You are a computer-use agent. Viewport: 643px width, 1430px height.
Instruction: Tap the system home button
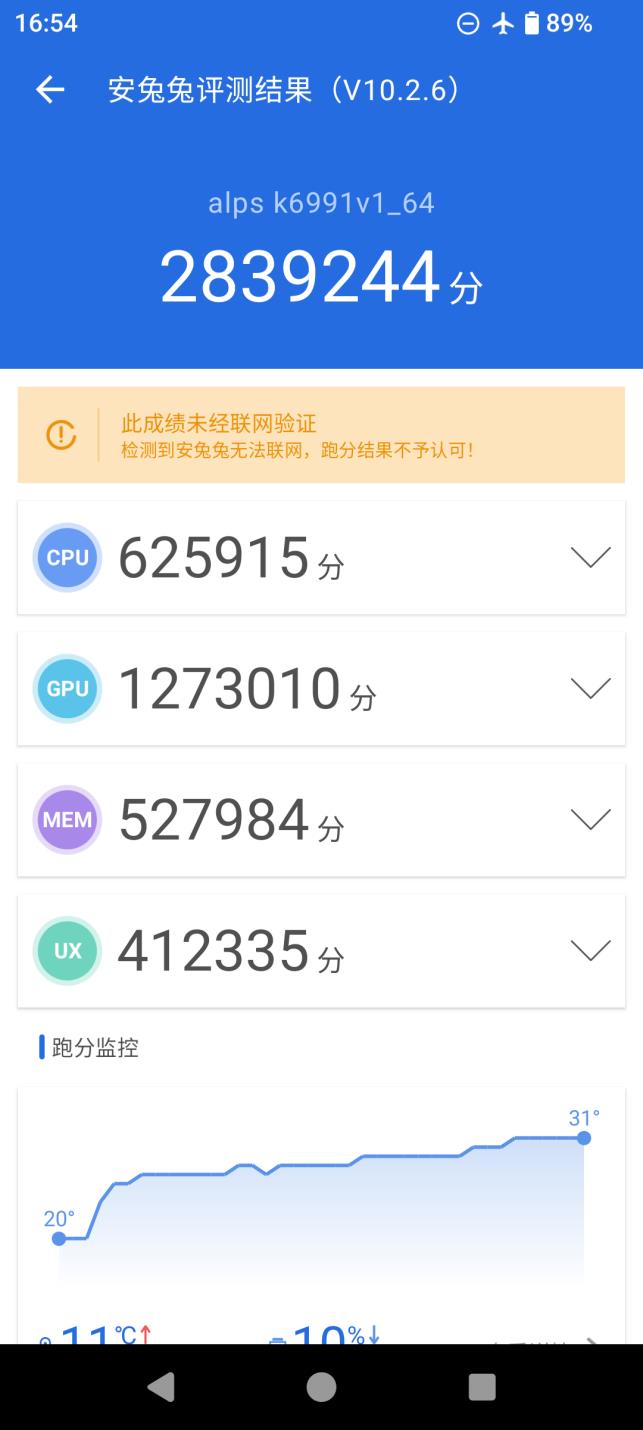(321, 1387)
